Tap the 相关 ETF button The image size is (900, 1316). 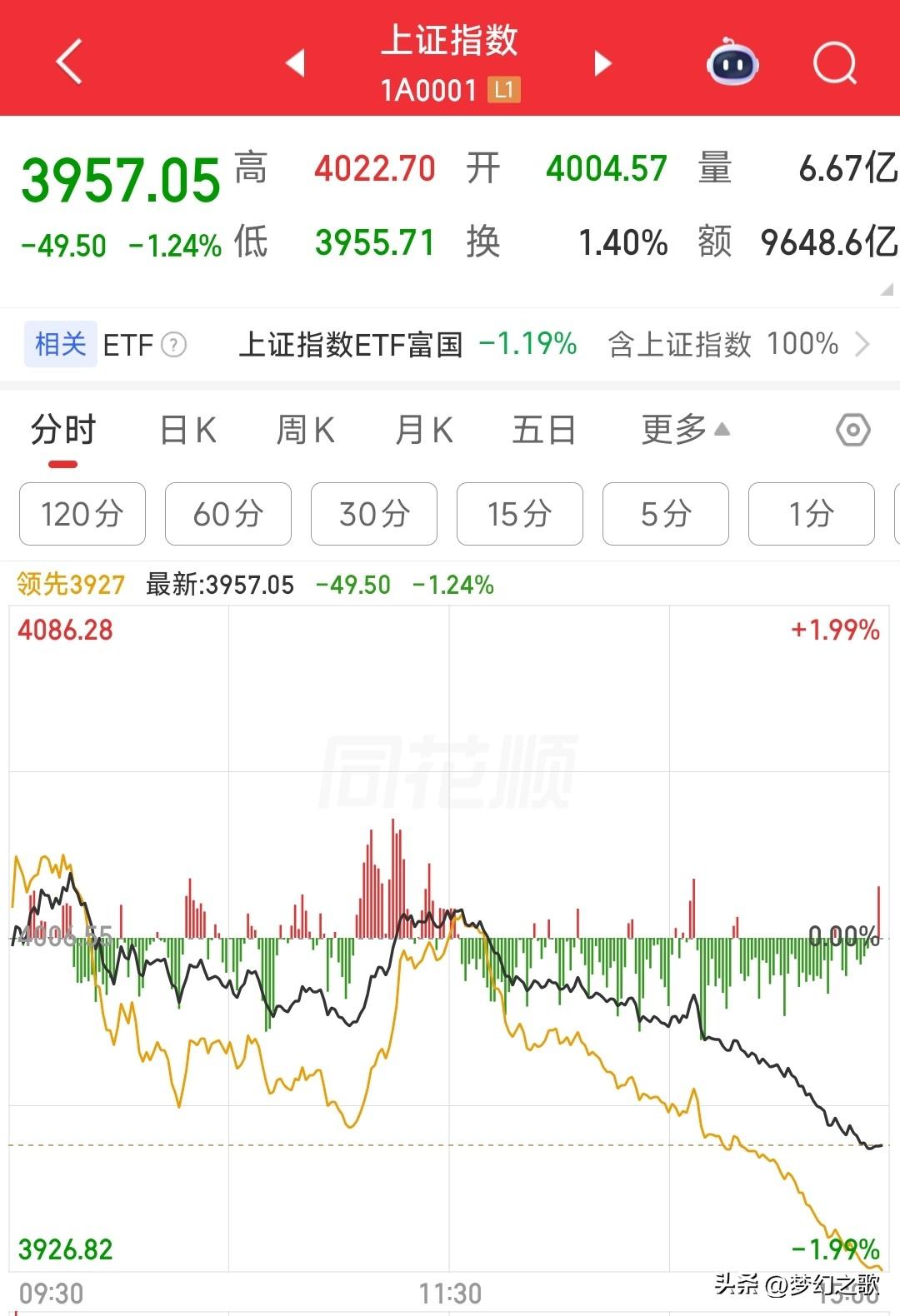click(x=58, y=344)
